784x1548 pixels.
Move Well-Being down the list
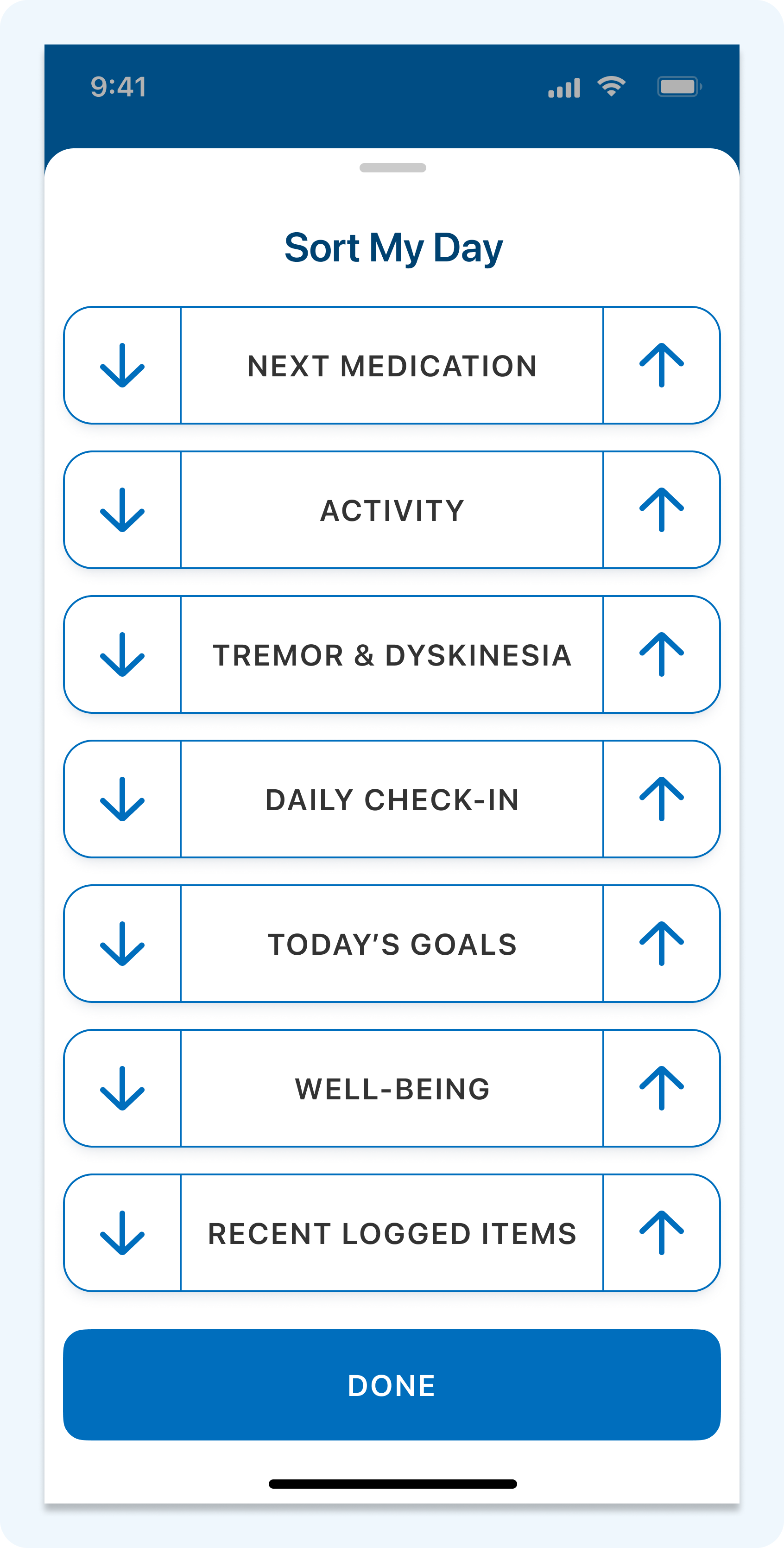click(x=122, y=1088)
